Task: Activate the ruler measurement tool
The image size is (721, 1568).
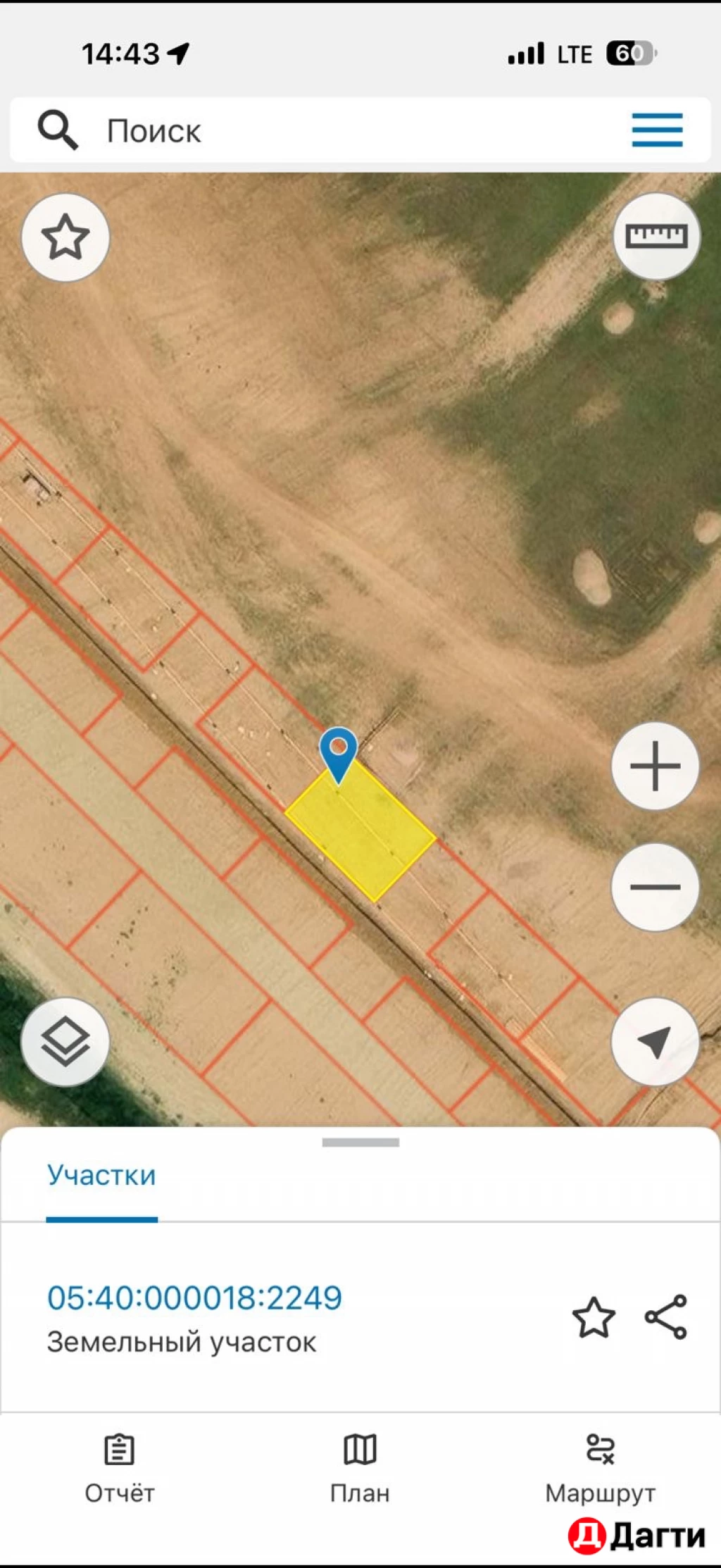Action: coord(656,236)
